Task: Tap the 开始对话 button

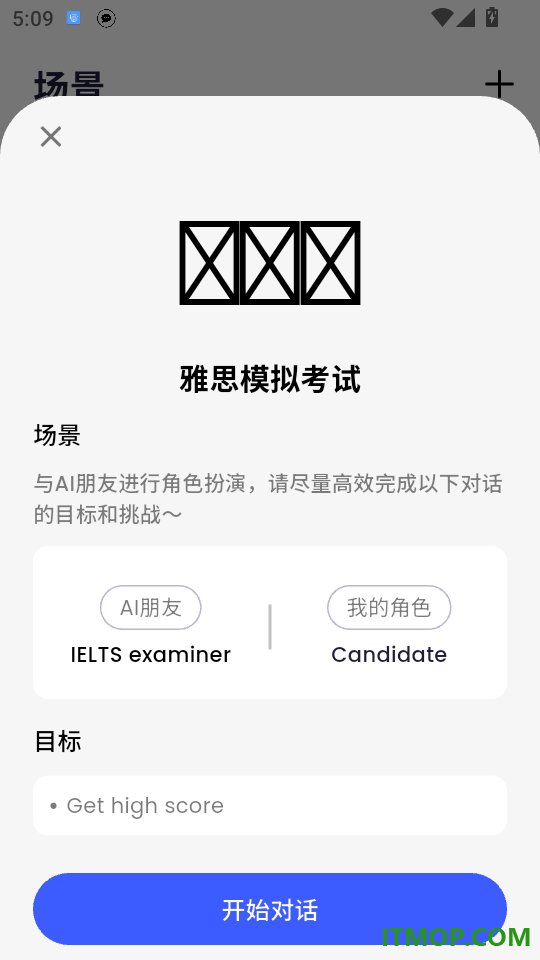Action: coord(270,909)
